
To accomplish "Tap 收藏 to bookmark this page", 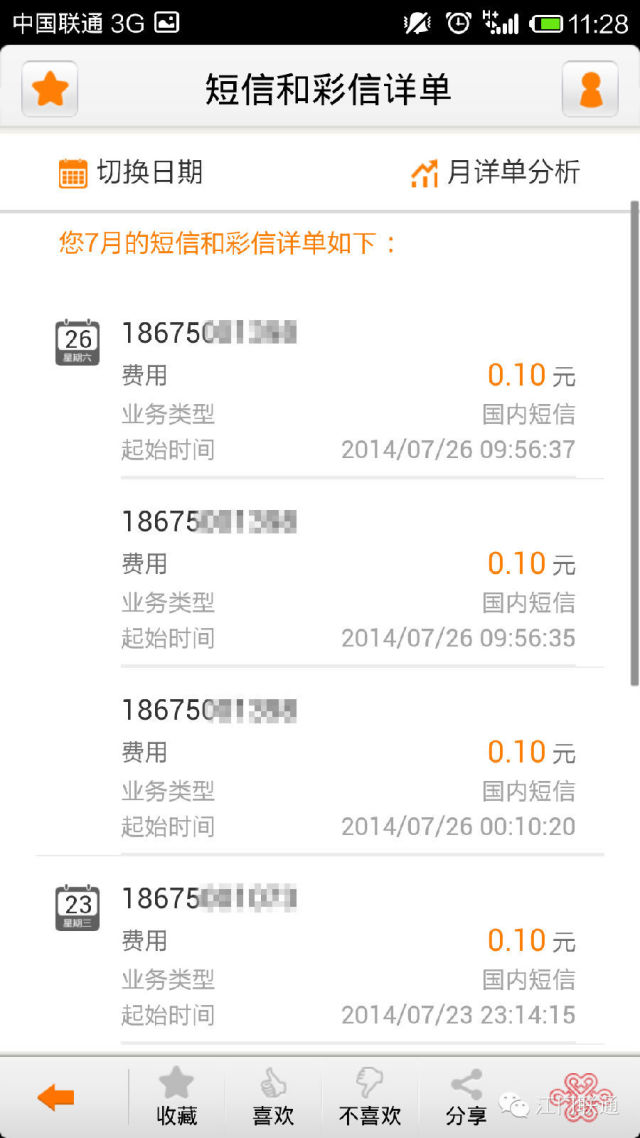I will (176, 1097).
